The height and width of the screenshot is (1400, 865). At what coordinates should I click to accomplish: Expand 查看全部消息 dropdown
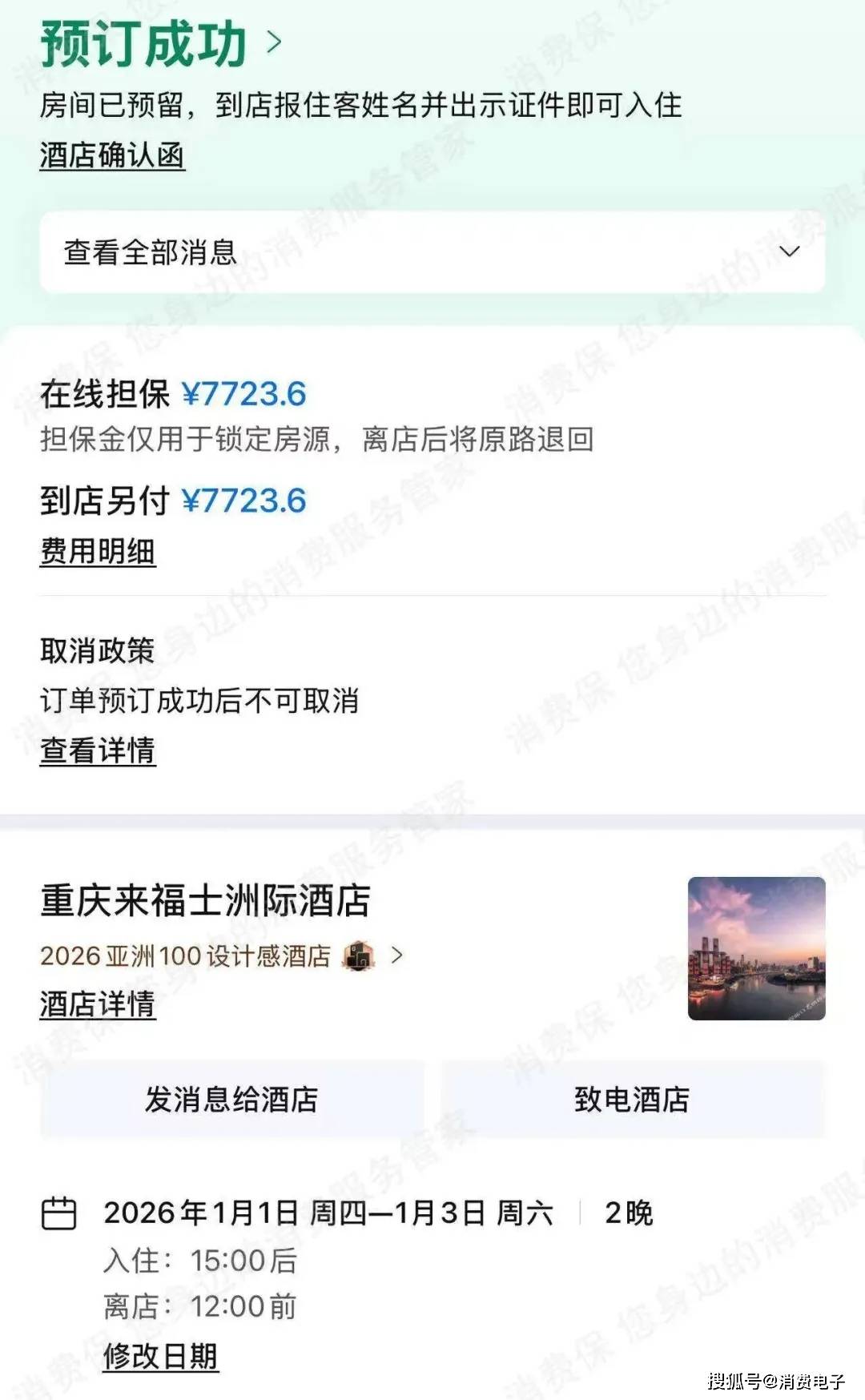coord(432,252)
